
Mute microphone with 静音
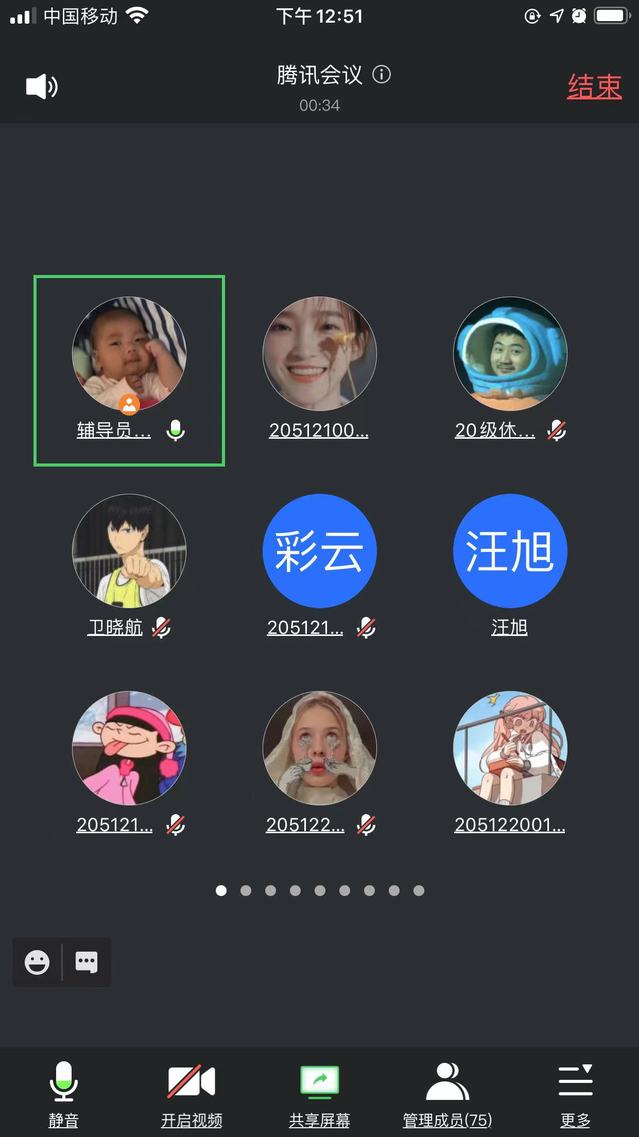coord(64,1093)
